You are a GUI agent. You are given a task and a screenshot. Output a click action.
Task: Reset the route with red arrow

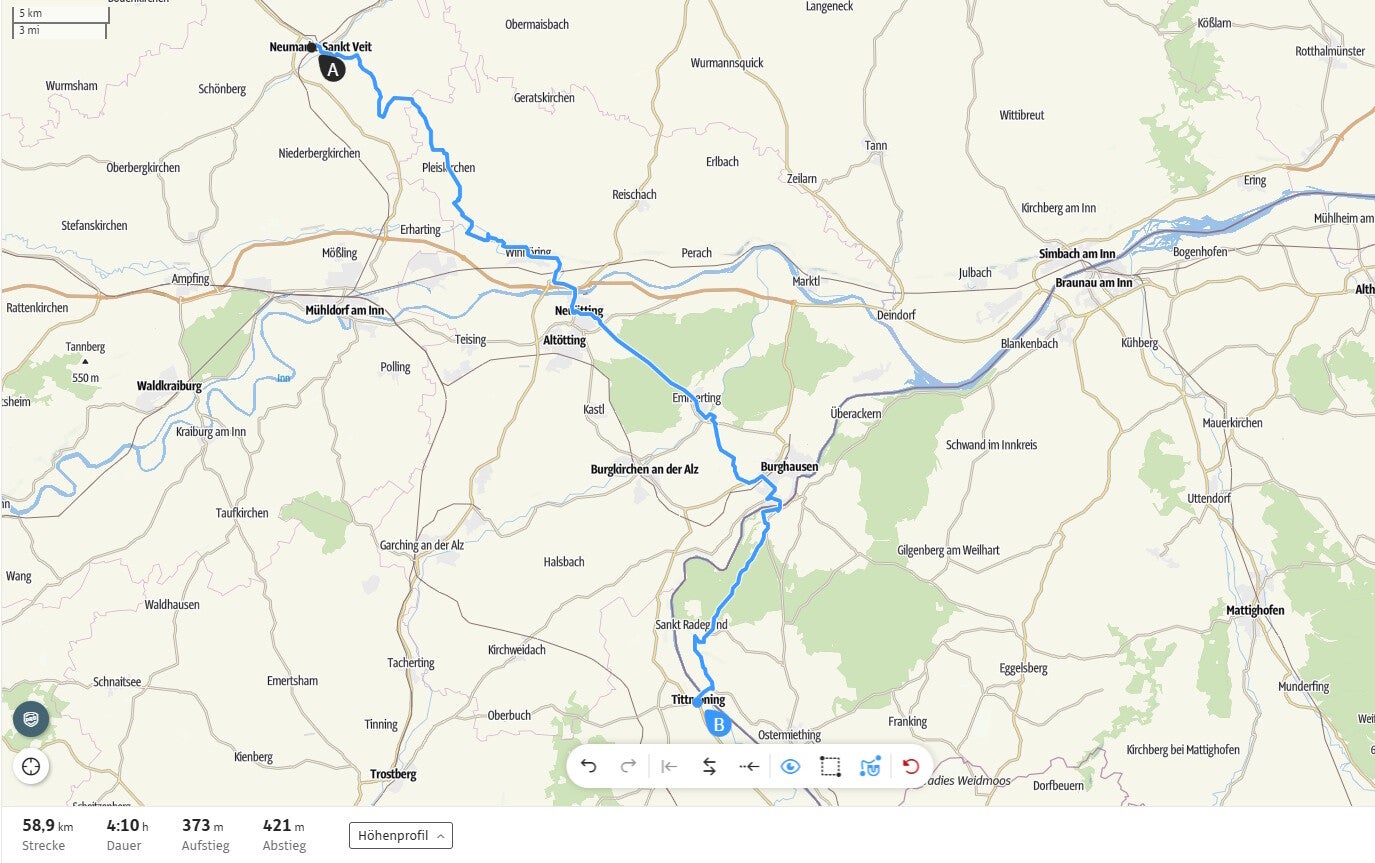(x=911, y=767)
